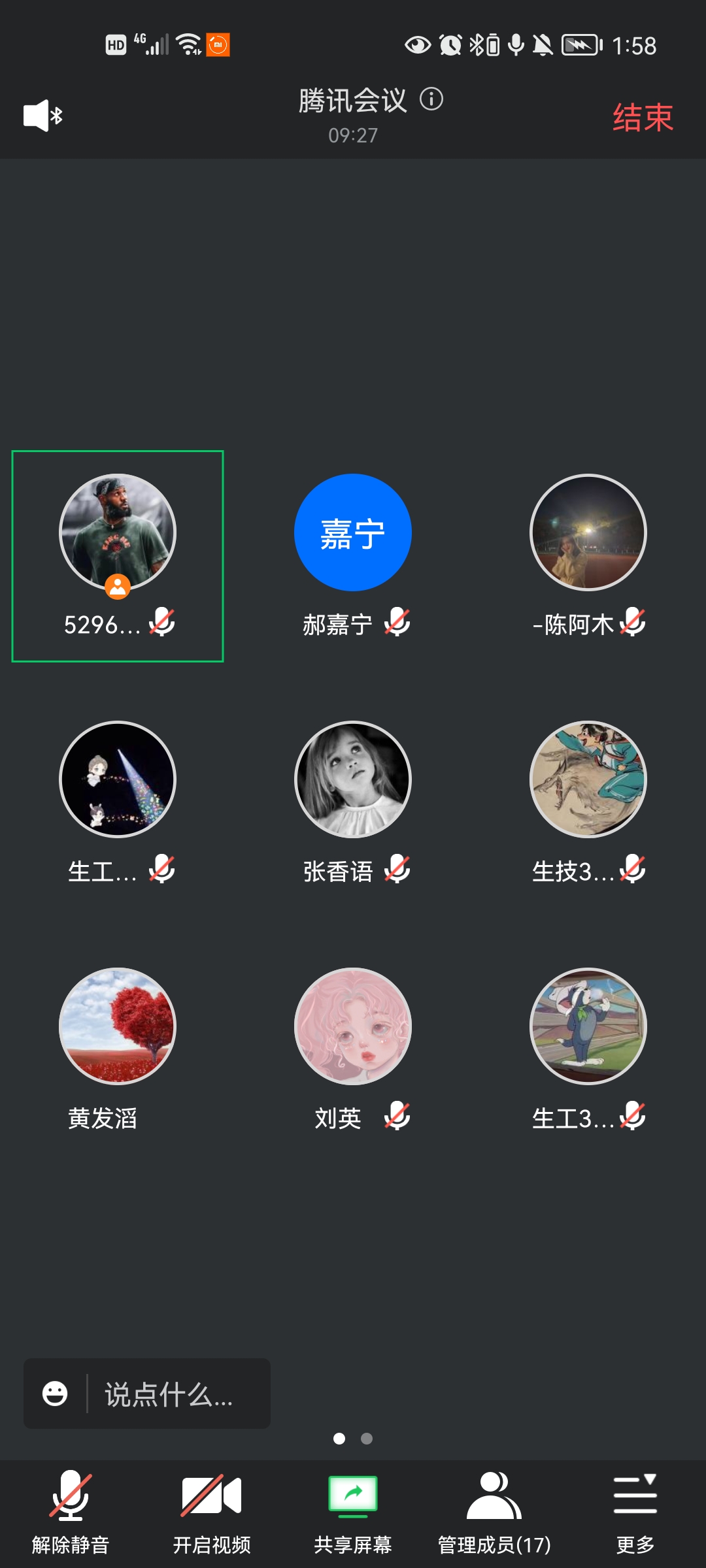Go to the second page indicator dot

(367, 1439)
